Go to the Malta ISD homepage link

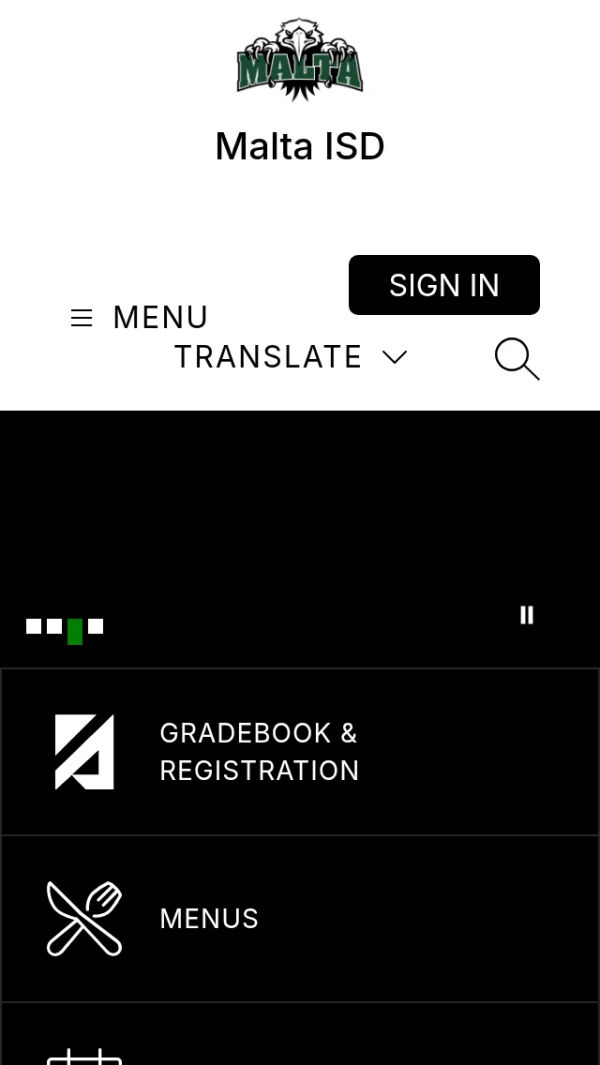300,146
